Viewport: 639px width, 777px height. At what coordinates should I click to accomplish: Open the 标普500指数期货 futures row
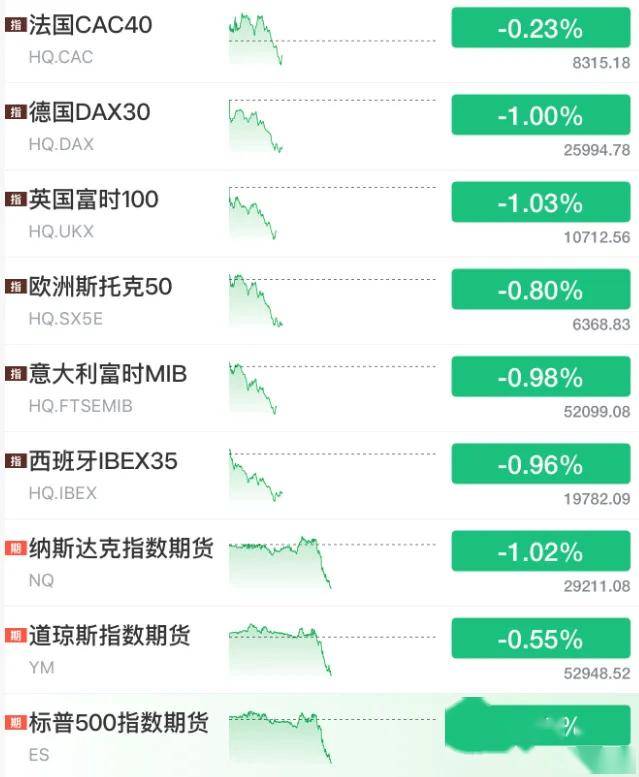pyautogui.click(x=320, y=735)
